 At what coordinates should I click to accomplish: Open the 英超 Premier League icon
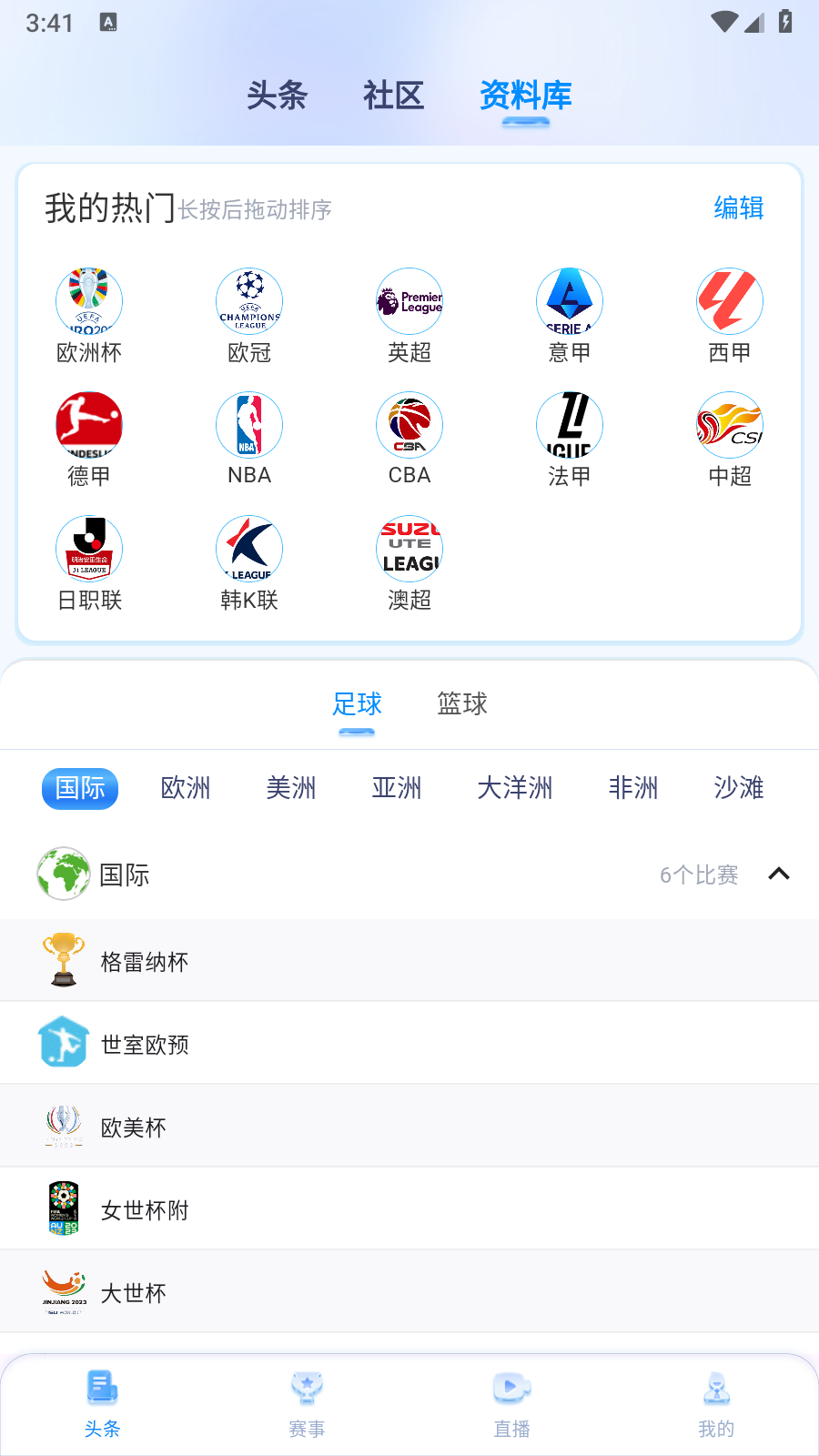[409, 301]
